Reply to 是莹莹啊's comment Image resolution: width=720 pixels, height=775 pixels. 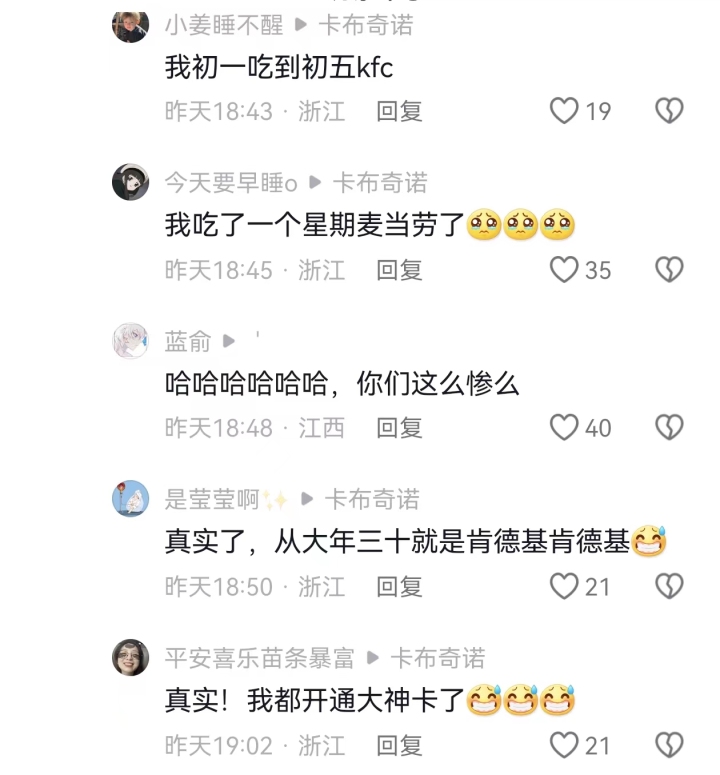(x=399, y=586)
